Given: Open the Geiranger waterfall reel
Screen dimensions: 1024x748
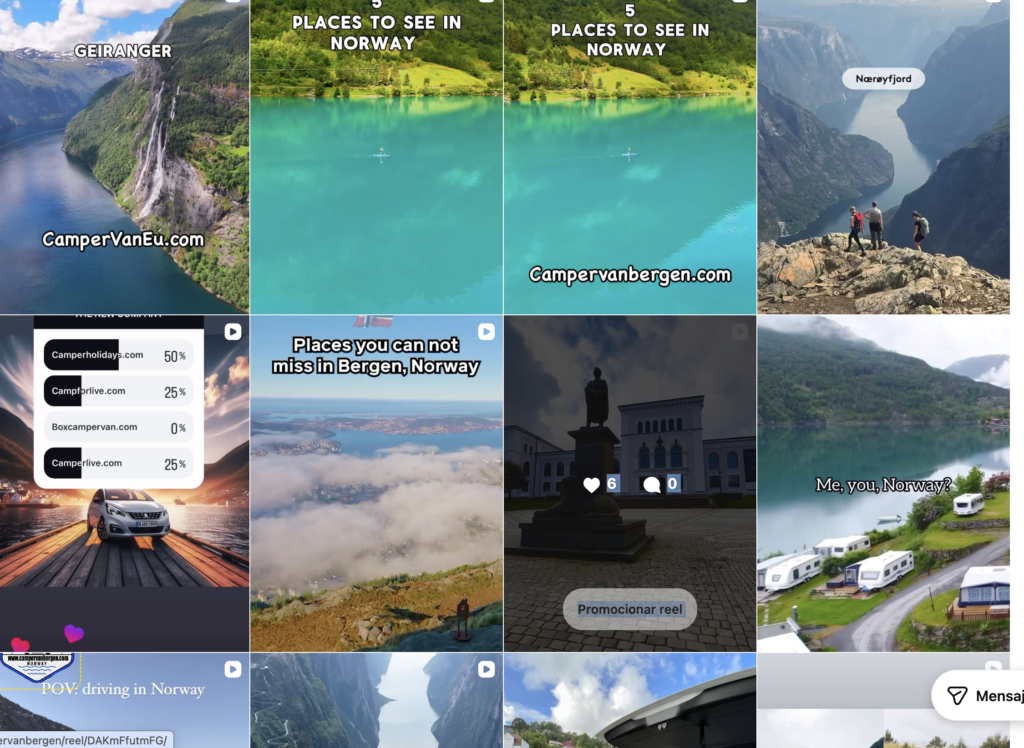Looking at the screenshot, I should (124, 156).
